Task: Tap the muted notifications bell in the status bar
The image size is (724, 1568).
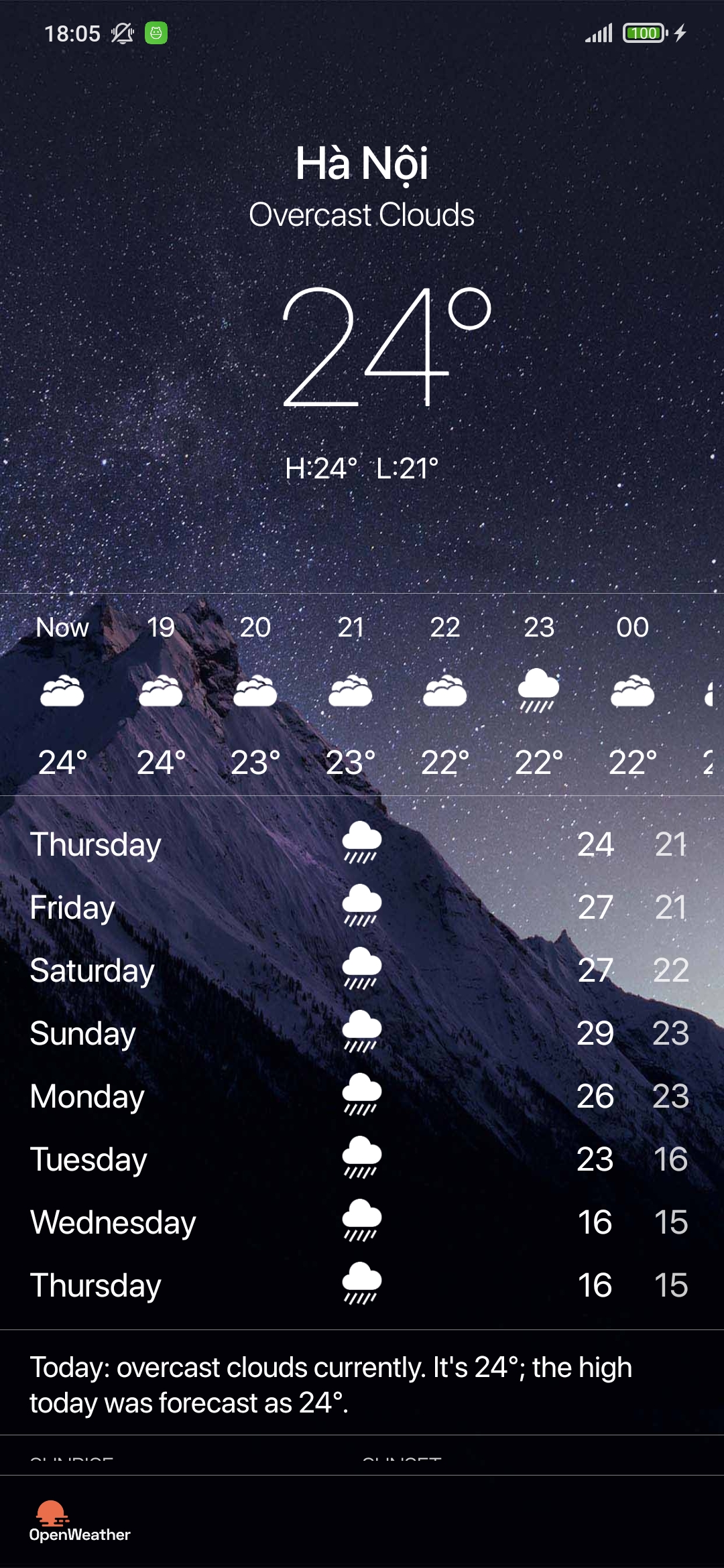Action: [121, 32]
